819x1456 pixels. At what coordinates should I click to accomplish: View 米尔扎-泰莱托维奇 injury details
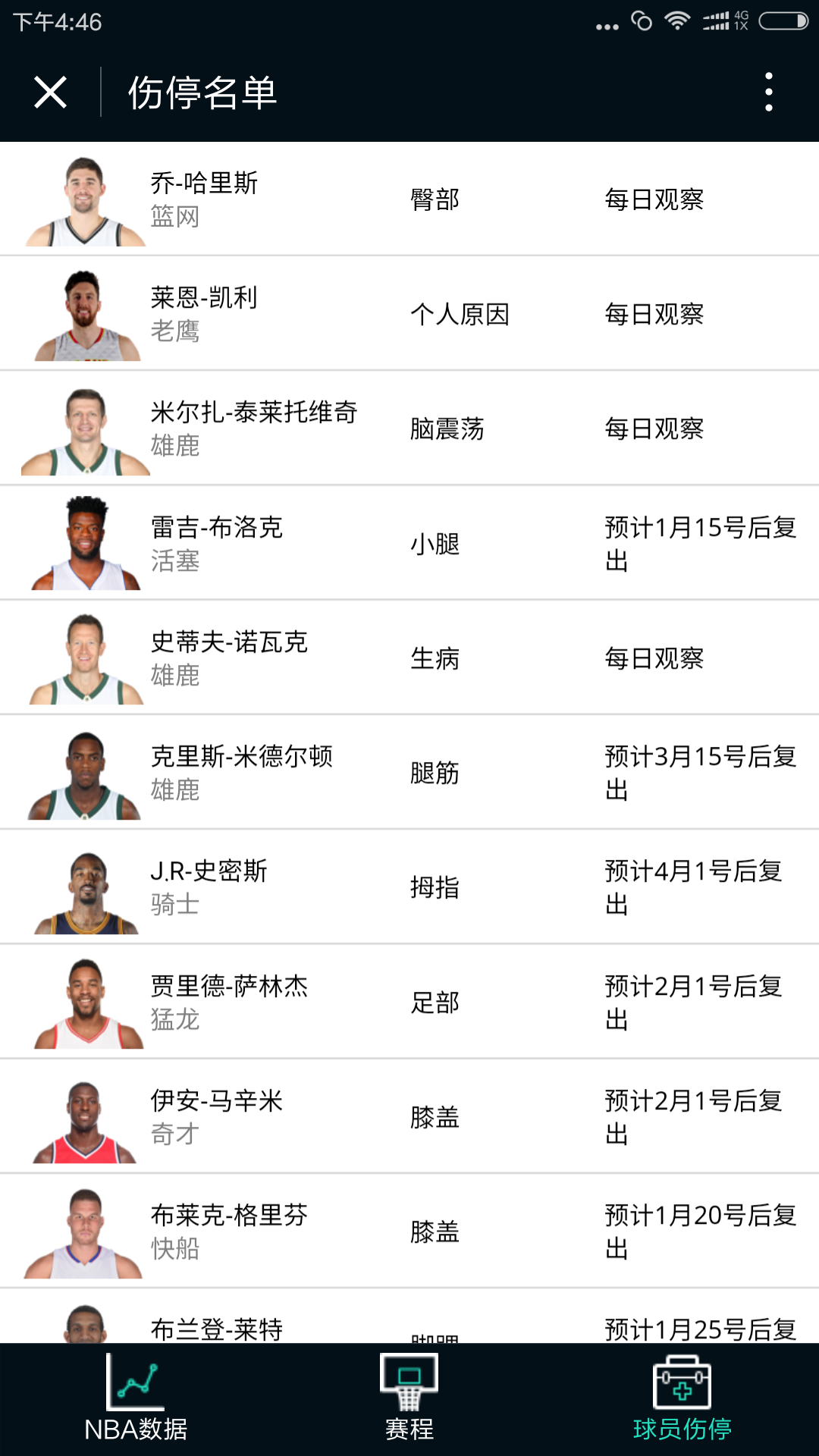(409, 428)
